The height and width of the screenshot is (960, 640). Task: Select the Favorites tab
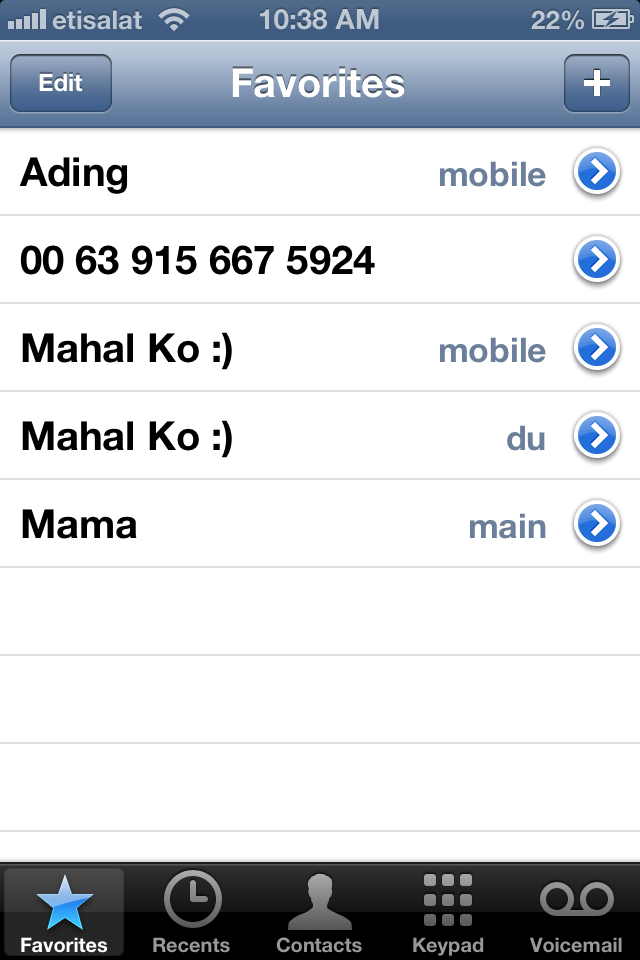(x=64, y=912)
